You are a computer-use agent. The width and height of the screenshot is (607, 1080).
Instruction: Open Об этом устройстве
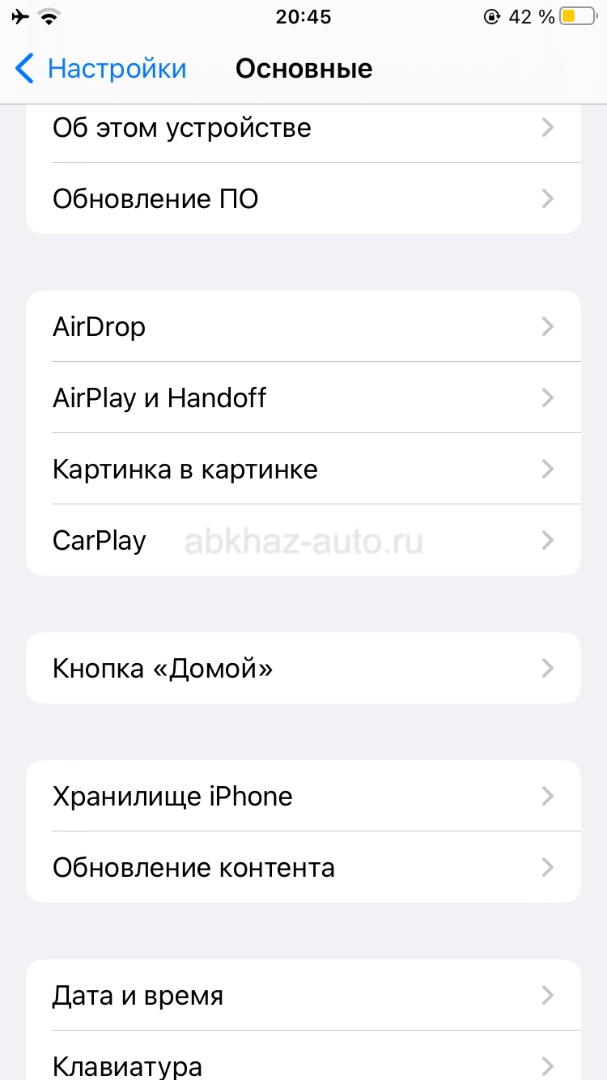pos(303,127)
